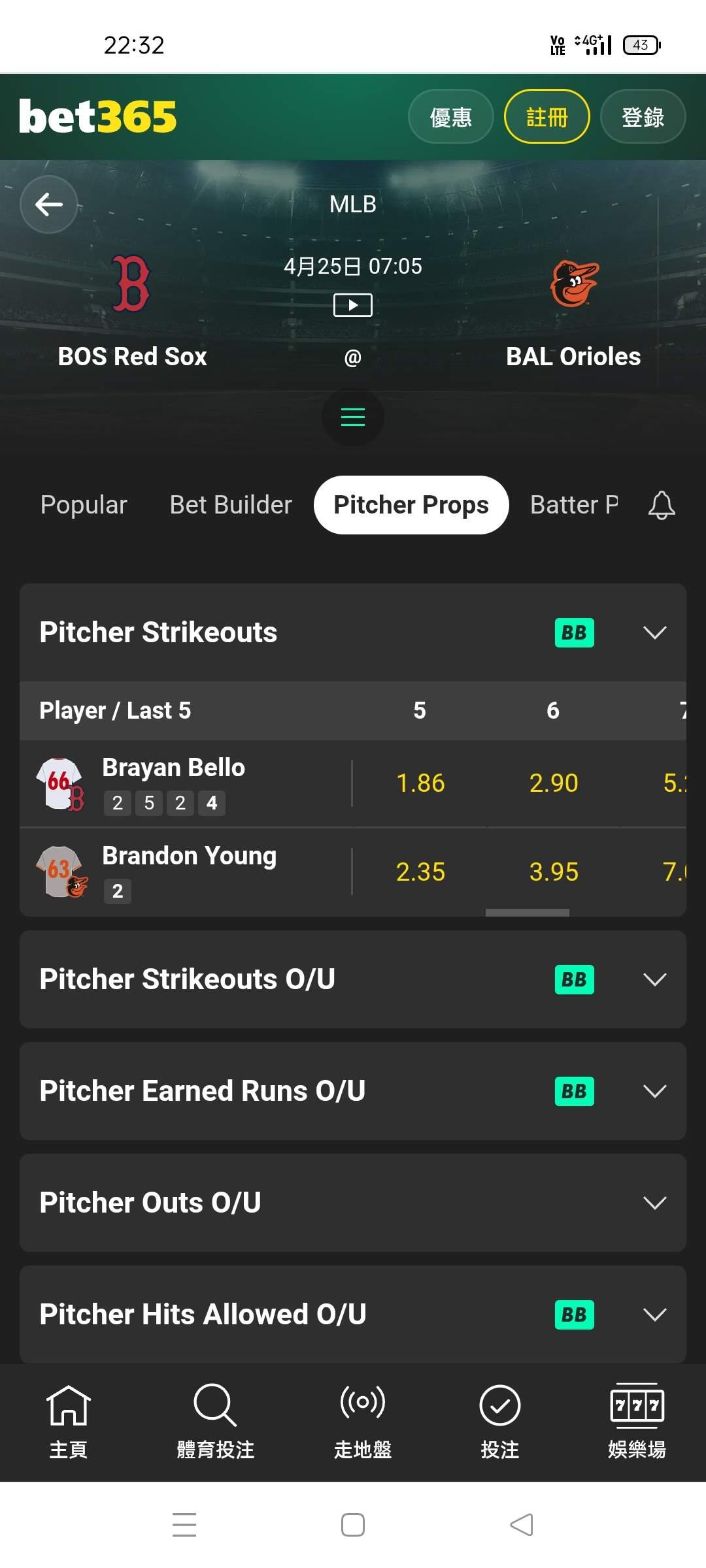This screenshot has width=706, height=1568.
Task: Expand Pitcher Earned Runs O/U section
Action: tap(654, 1091)
